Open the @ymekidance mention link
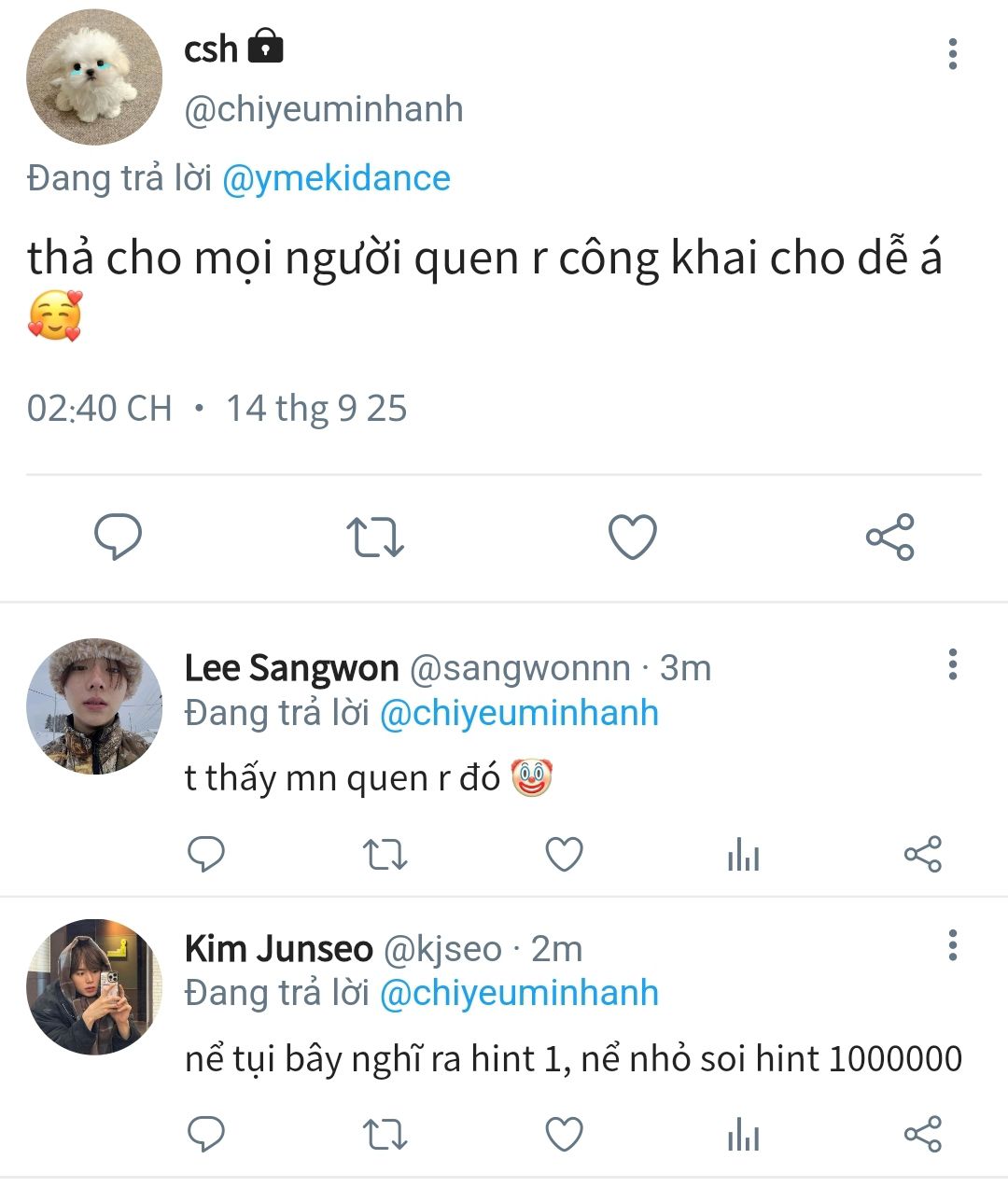Screen dimensions: 1008x1187 (x=336, y=177)
